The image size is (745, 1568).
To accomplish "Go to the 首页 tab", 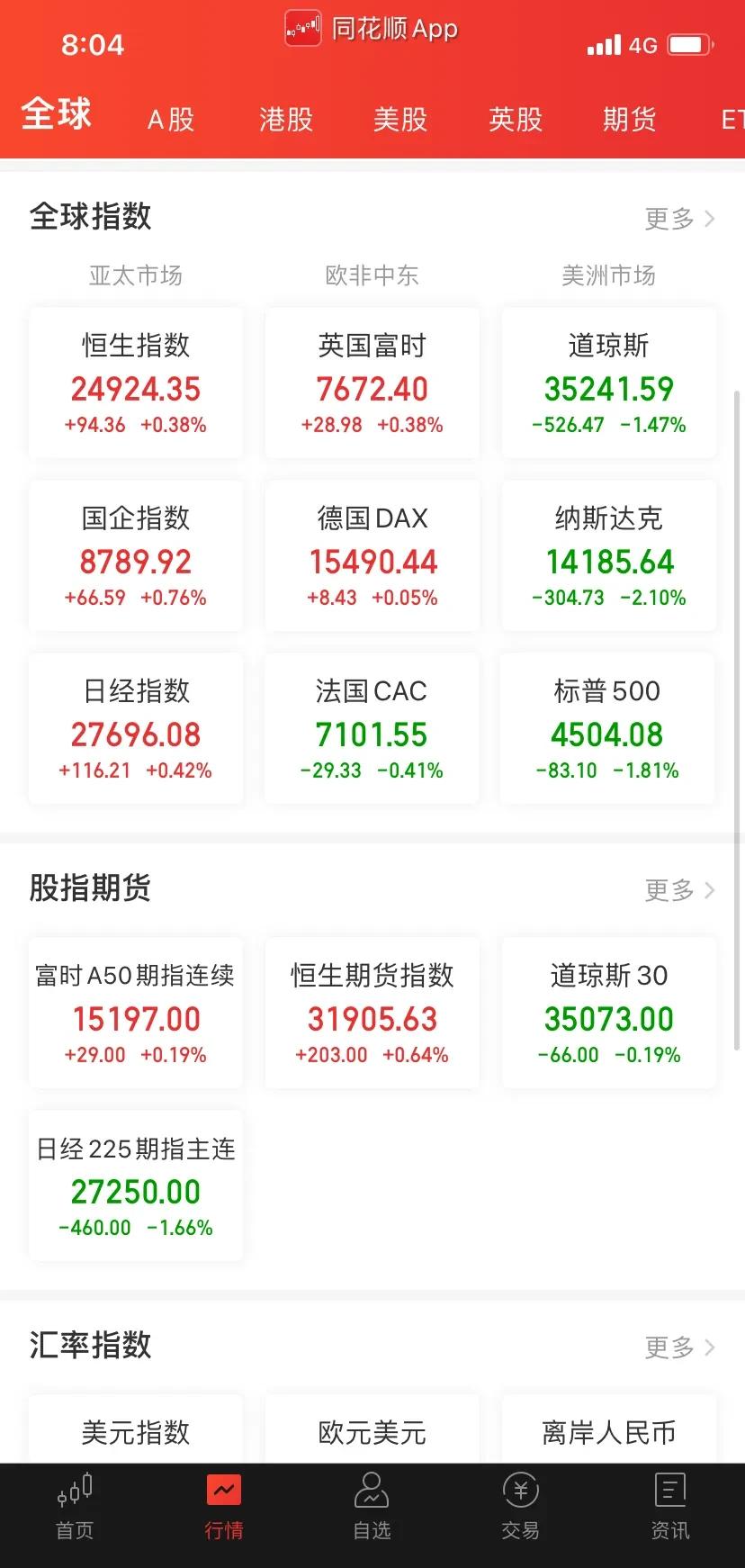I will (75, 1507).
